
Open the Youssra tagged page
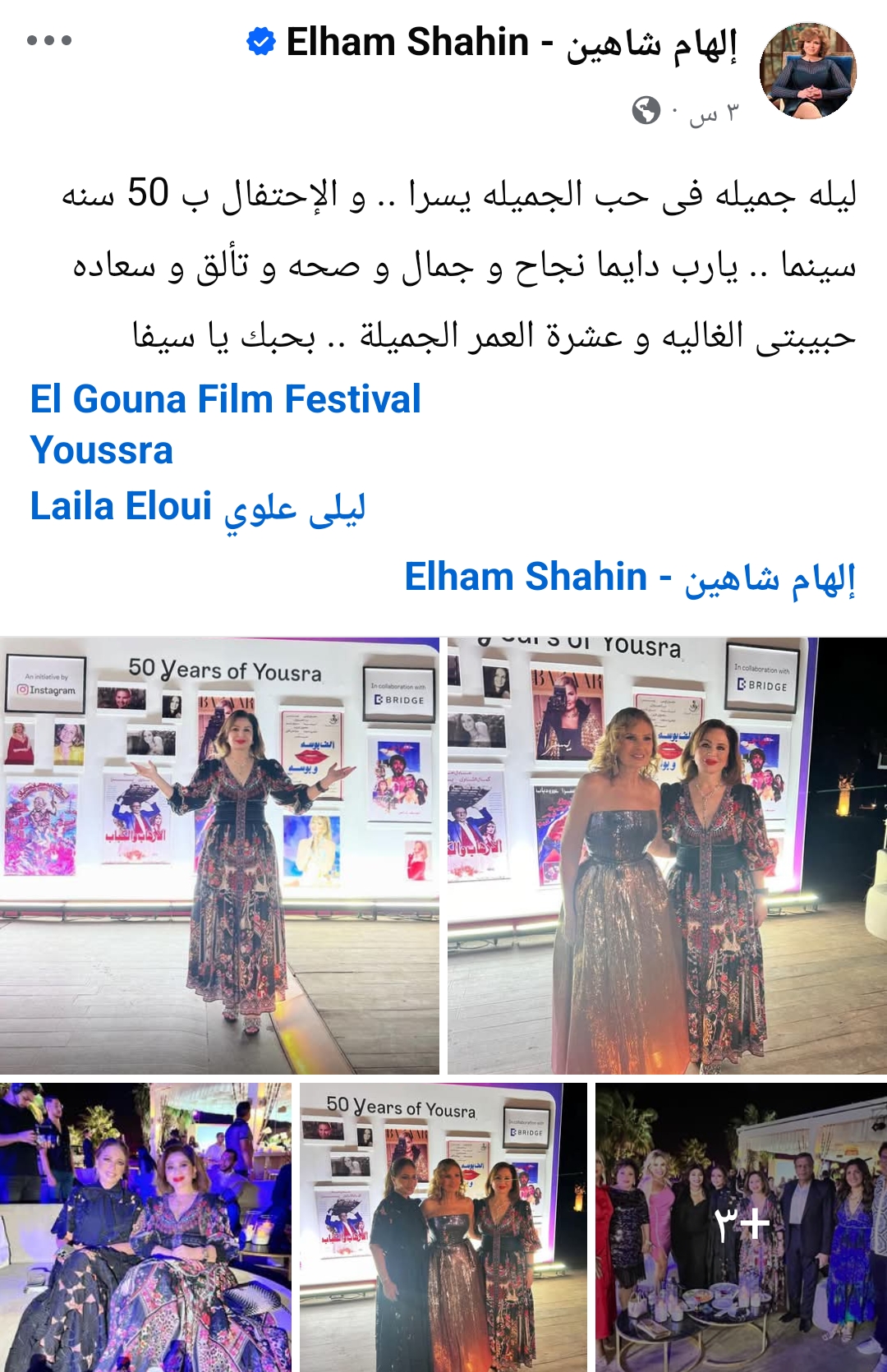click(101, 450)
